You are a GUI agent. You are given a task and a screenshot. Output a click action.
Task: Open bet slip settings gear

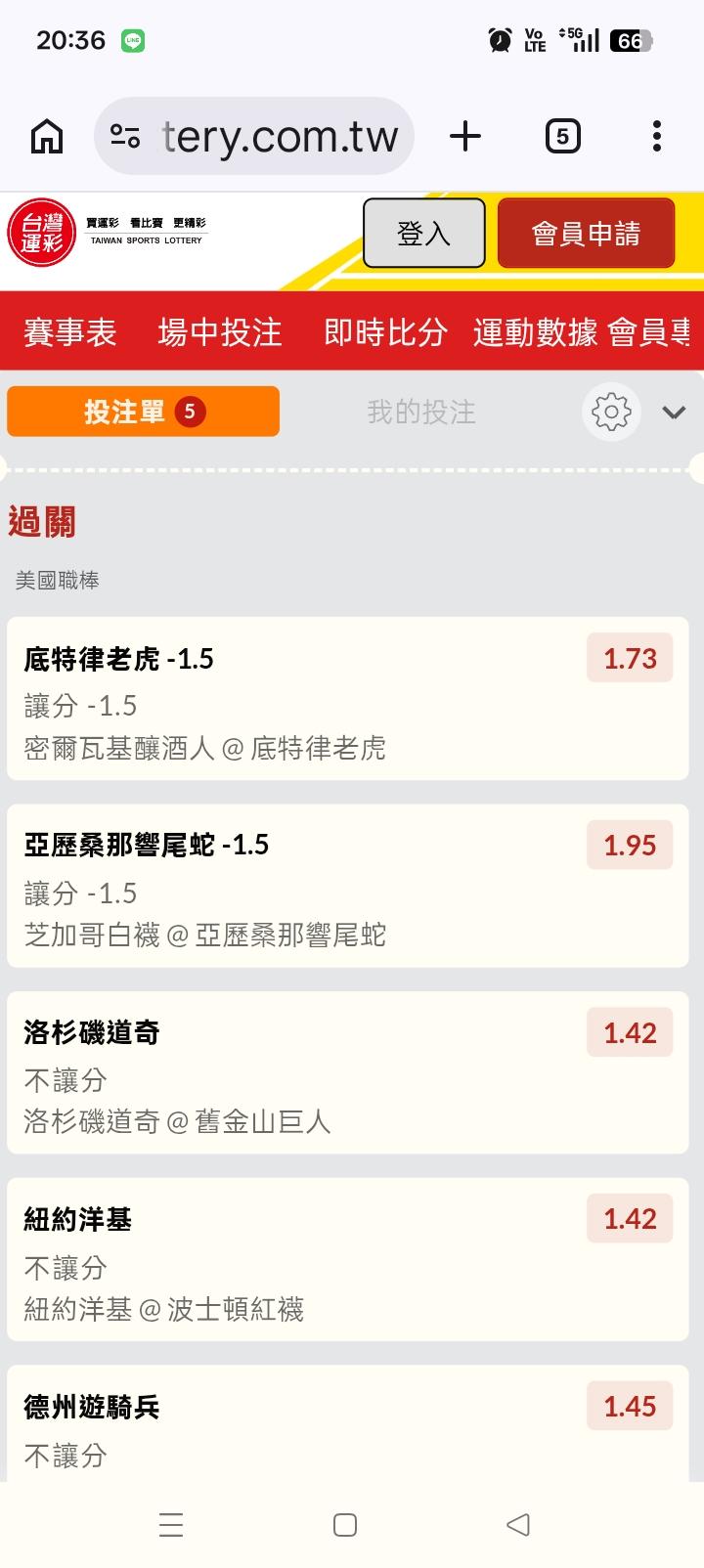pos(612,412)
